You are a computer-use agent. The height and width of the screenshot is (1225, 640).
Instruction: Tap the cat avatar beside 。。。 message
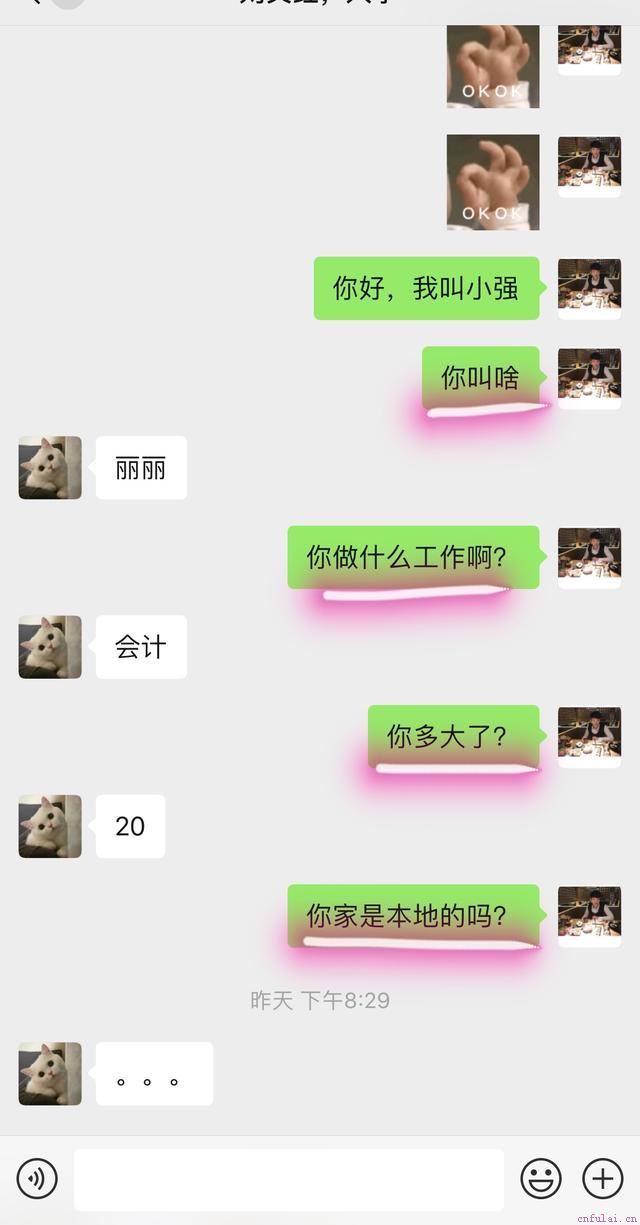pos(50,1073)
